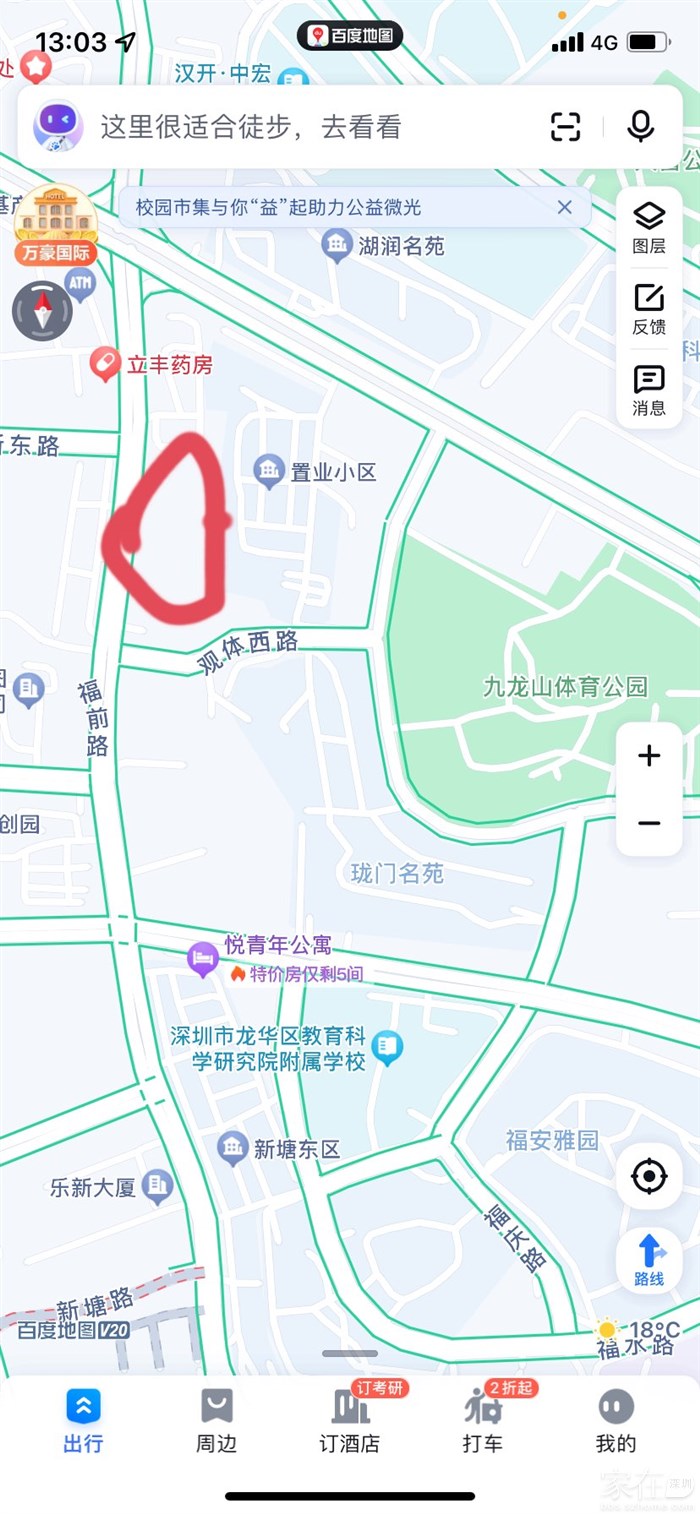The height and width of the screenshot is (1514, 700).
Task: Switch to the 我的 tab
Action: 616,1420
